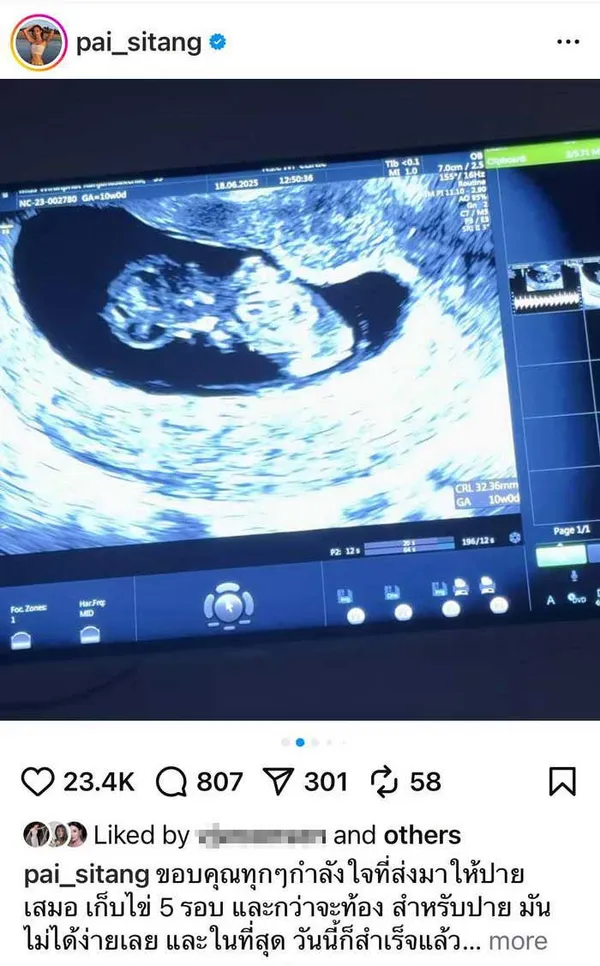Image resolution: width=600 pixels, height=966 pixels.
Task: Open the ultrasound photo in the post
Action: (300, 400)
